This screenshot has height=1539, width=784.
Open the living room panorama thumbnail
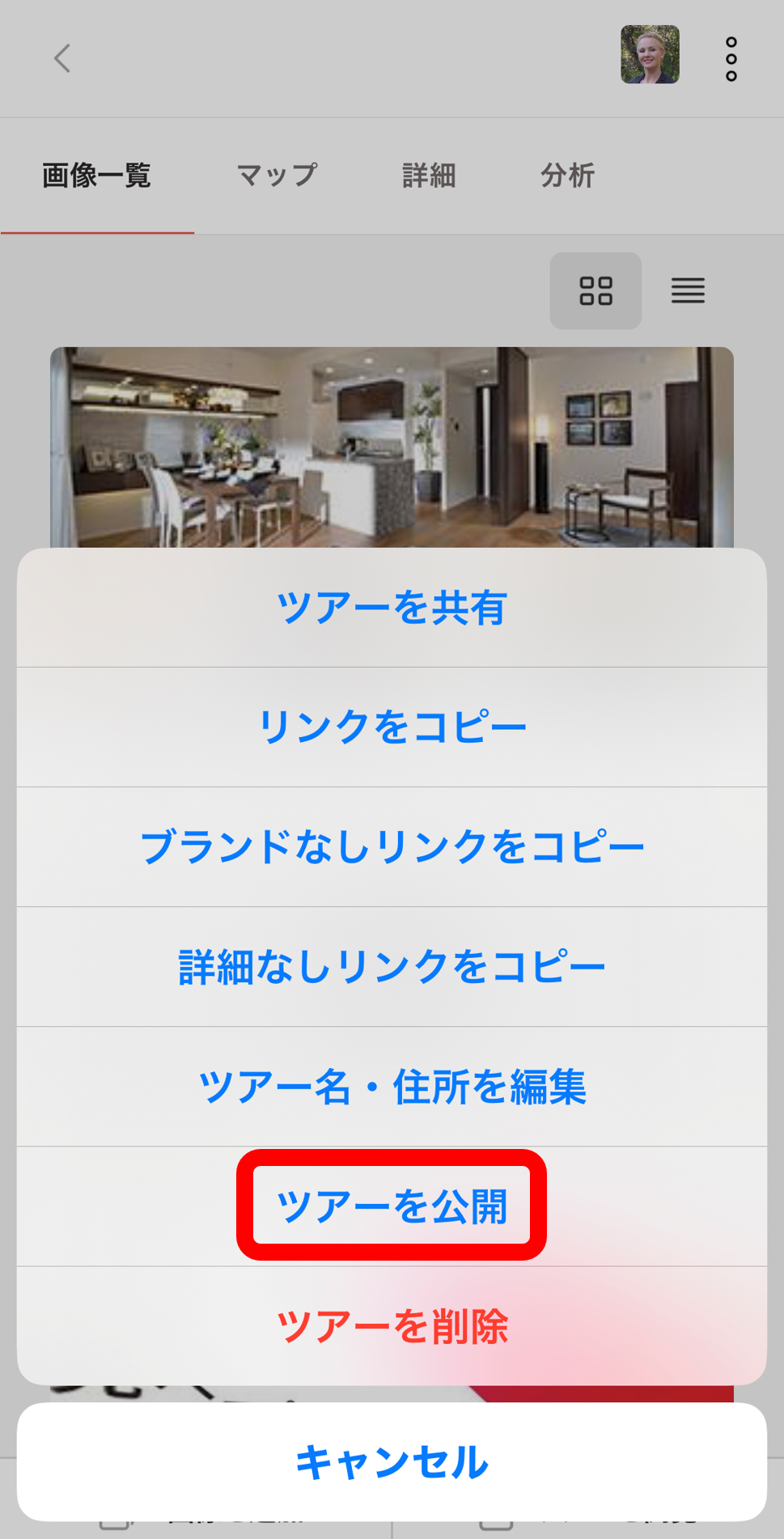pos(391,445)
